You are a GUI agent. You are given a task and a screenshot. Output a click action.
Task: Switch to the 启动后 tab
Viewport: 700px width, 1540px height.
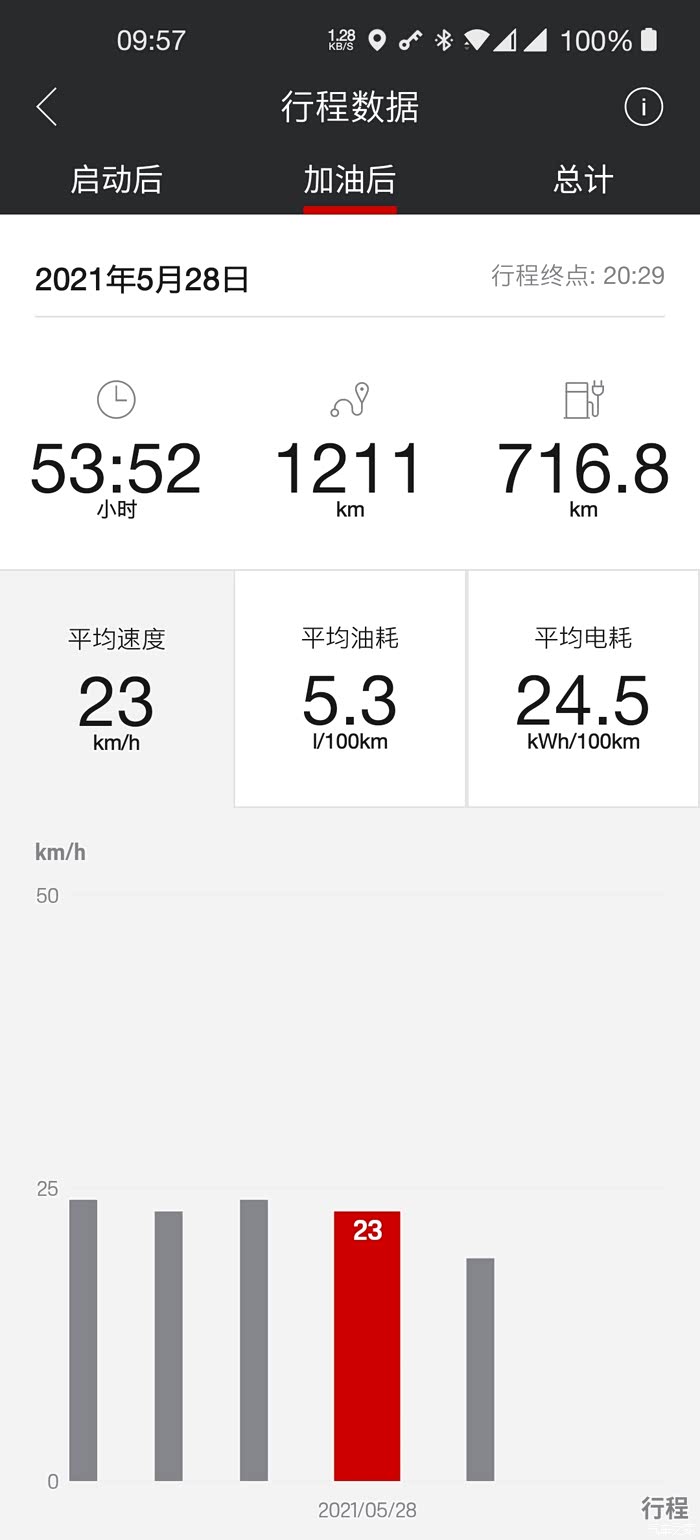click(116, 180)
